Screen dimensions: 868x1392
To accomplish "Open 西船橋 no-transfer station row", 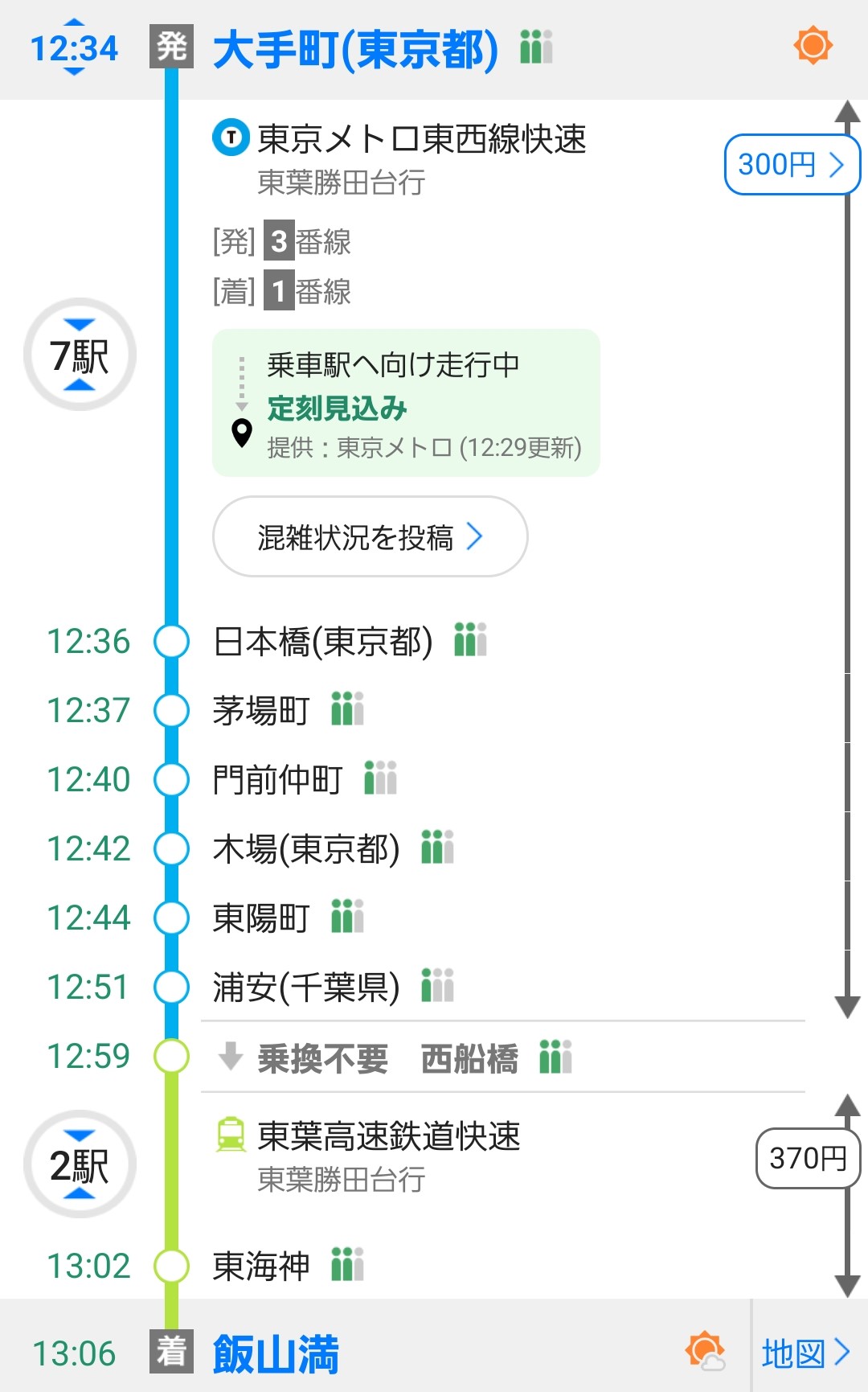I will [x=469, y=1058].
